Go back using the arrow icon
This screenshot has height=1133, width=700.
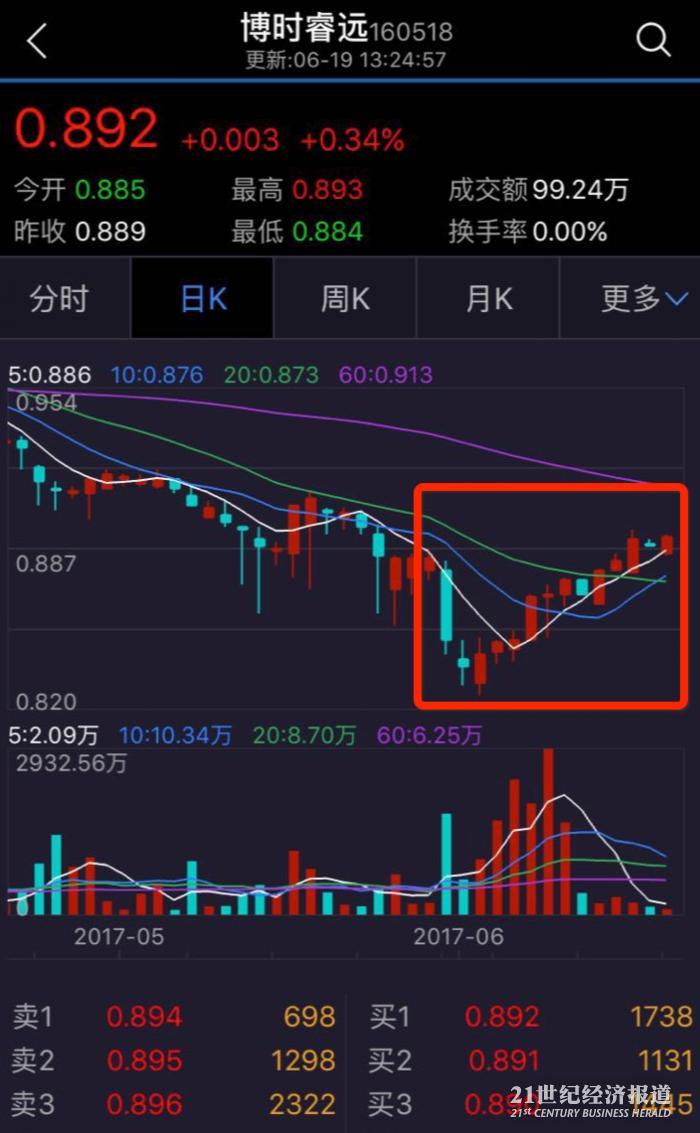[37, 42]
